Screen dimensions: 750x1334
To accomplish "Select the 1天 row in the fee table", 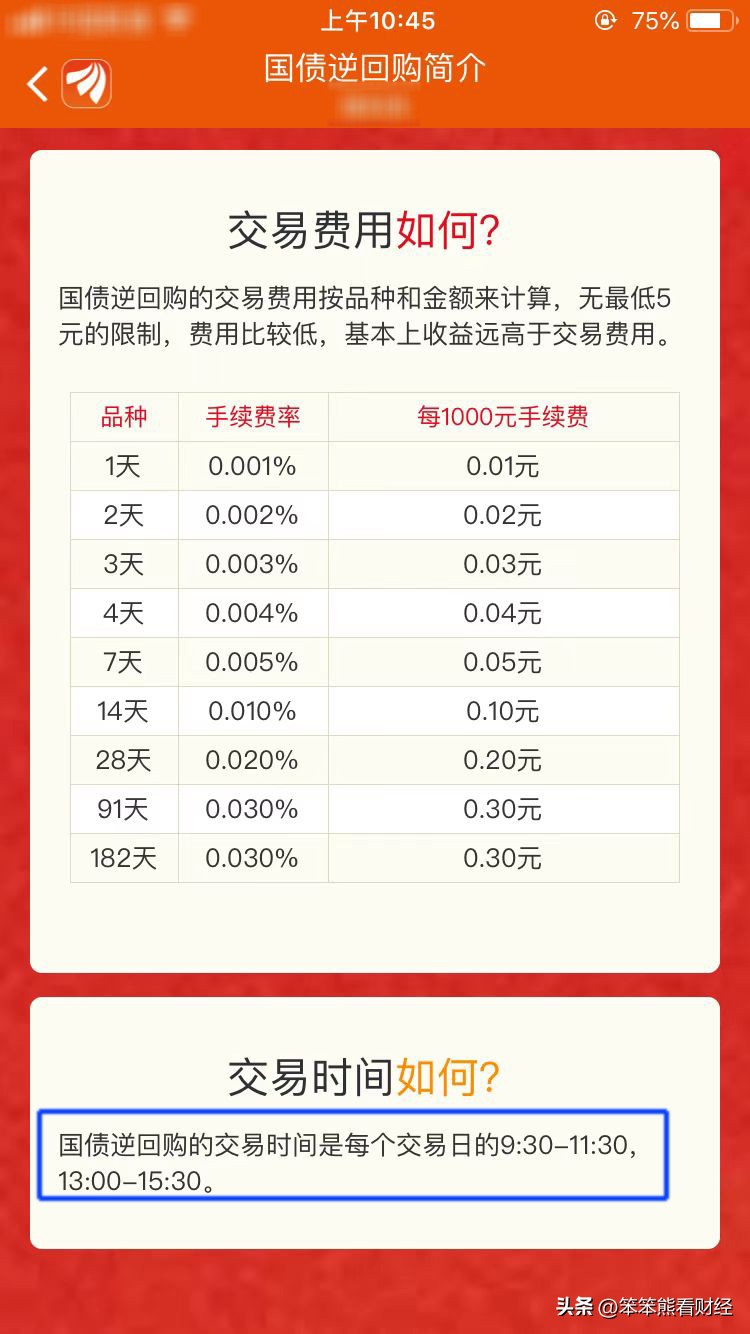I will point(375,466).
